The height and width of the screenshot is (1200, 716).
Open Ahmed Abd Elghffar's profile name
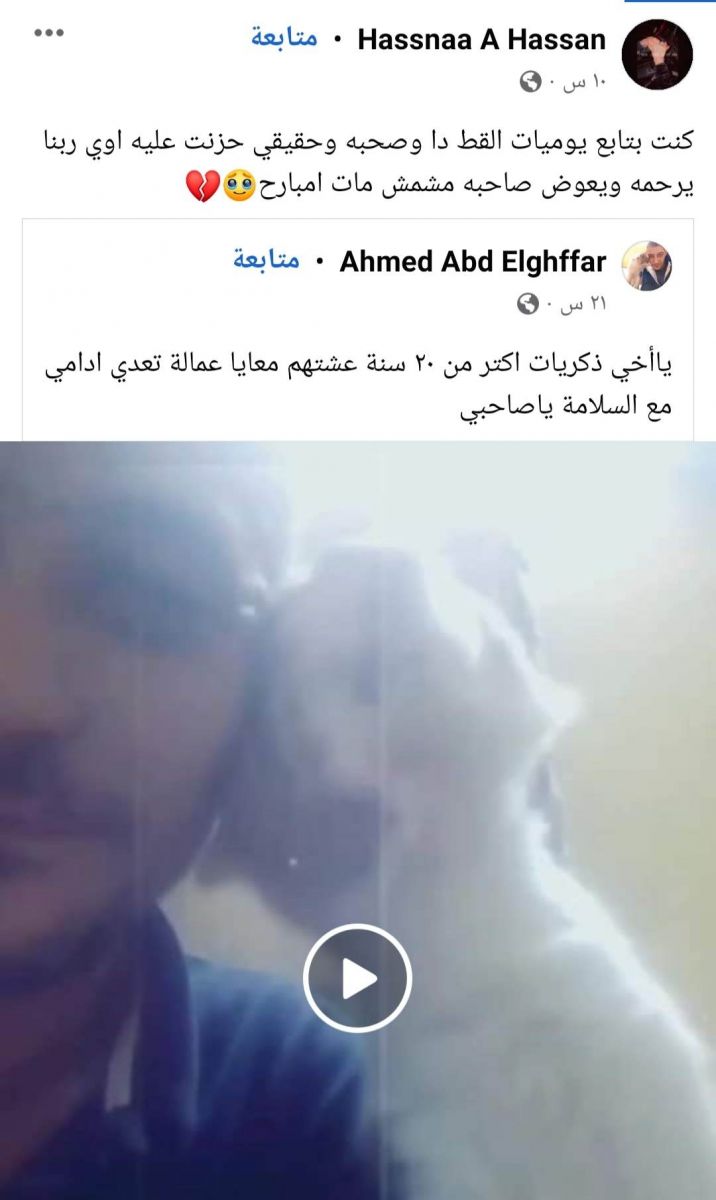point(472,262)
